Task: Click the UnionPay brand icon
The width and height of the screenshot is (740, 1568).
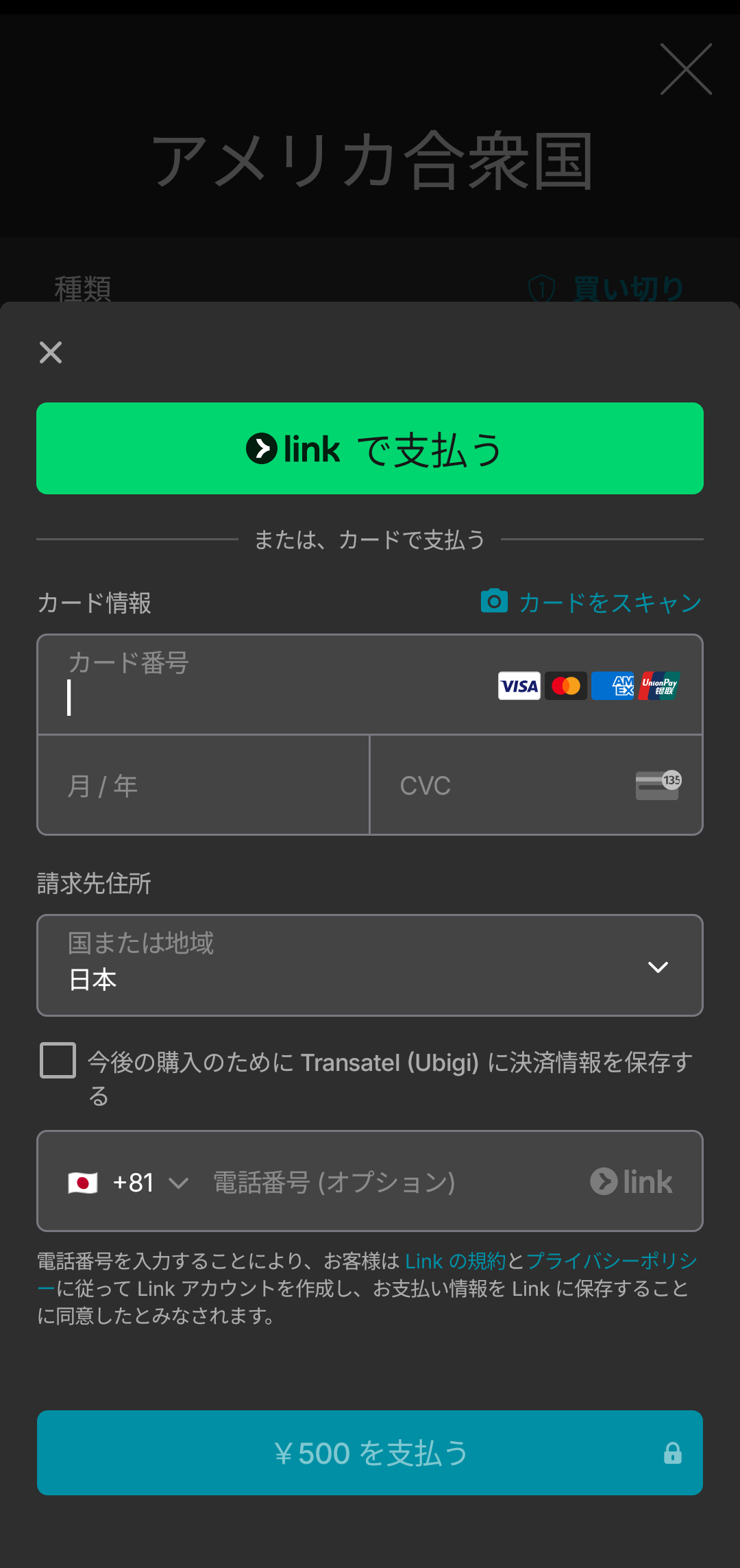Action: point(659,686)
